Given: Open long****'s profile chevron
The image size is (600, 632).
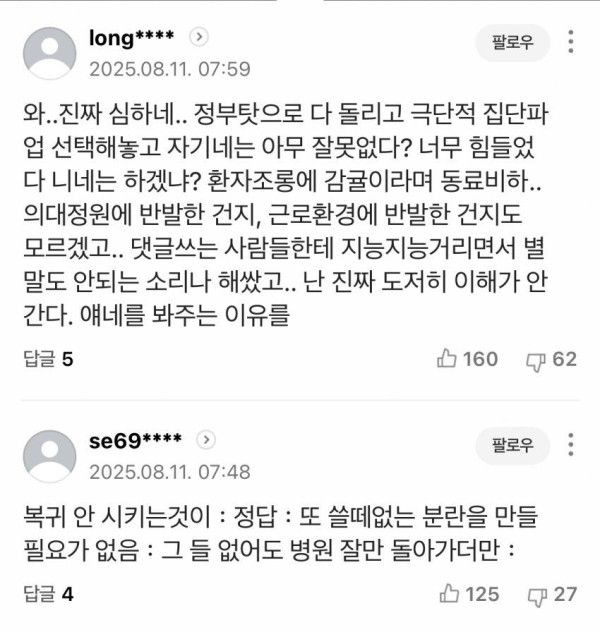Looking at the screenshot, I should pyautogui.click(x=199, y=38).
